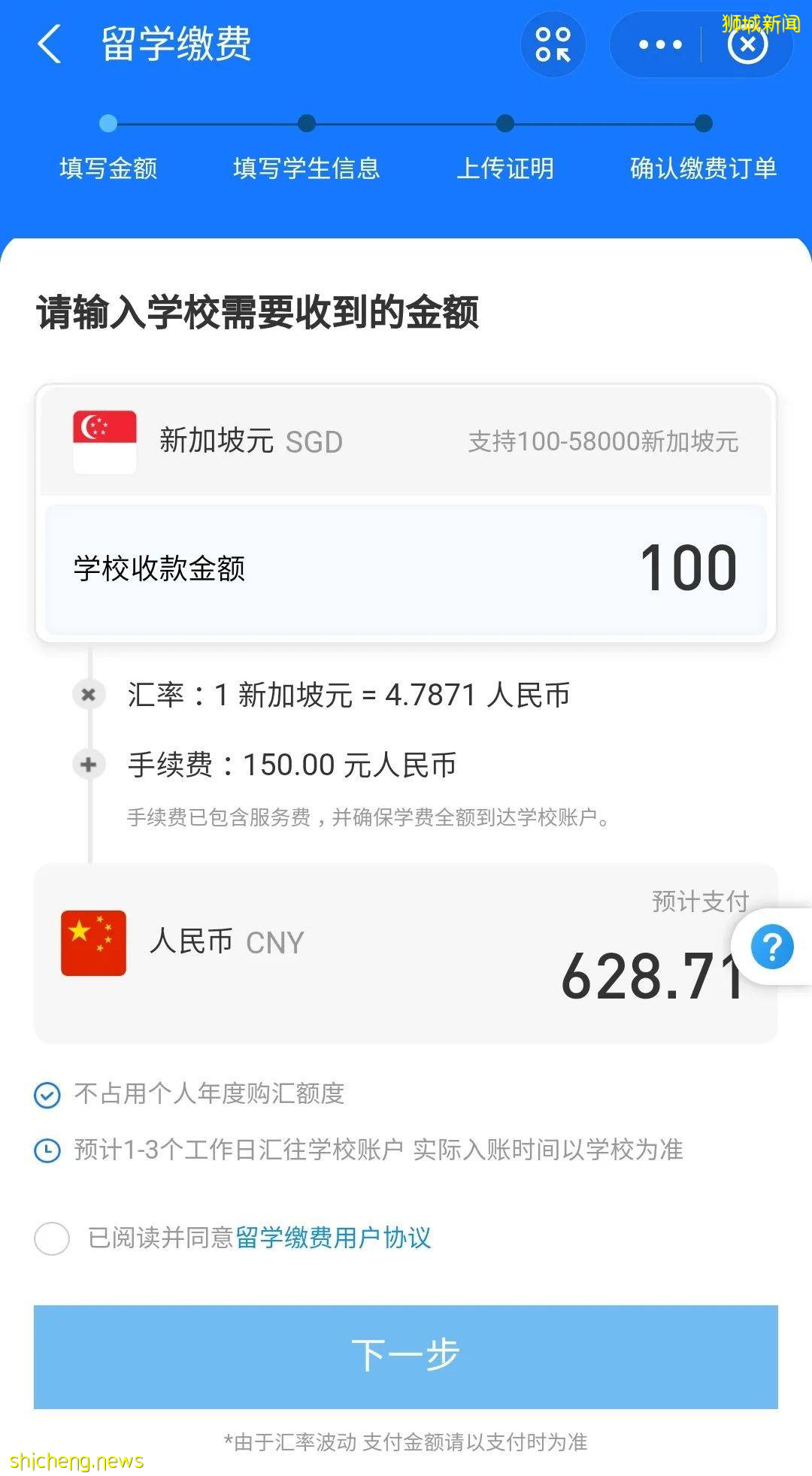The height and width of the screenshot is (1476, 812).
Task: Click the back arrow to return
Action: (x=50, y=45)
